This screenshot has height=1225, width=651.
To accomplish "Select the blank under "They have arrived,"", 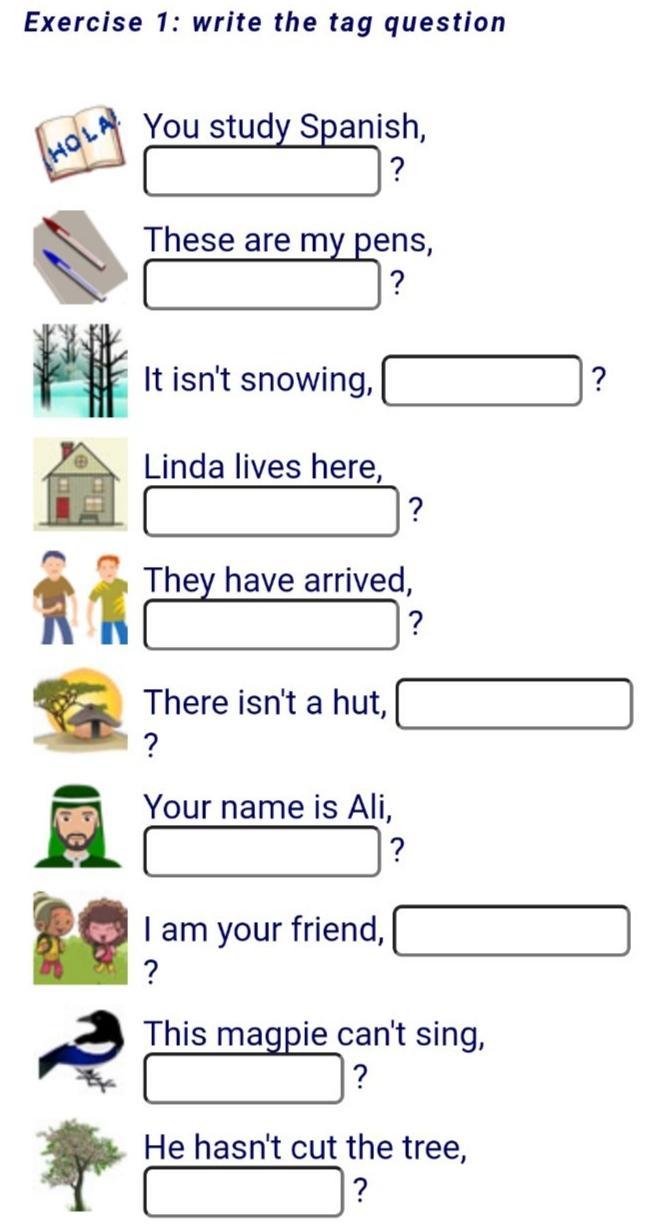I will (x=273, y=624).
